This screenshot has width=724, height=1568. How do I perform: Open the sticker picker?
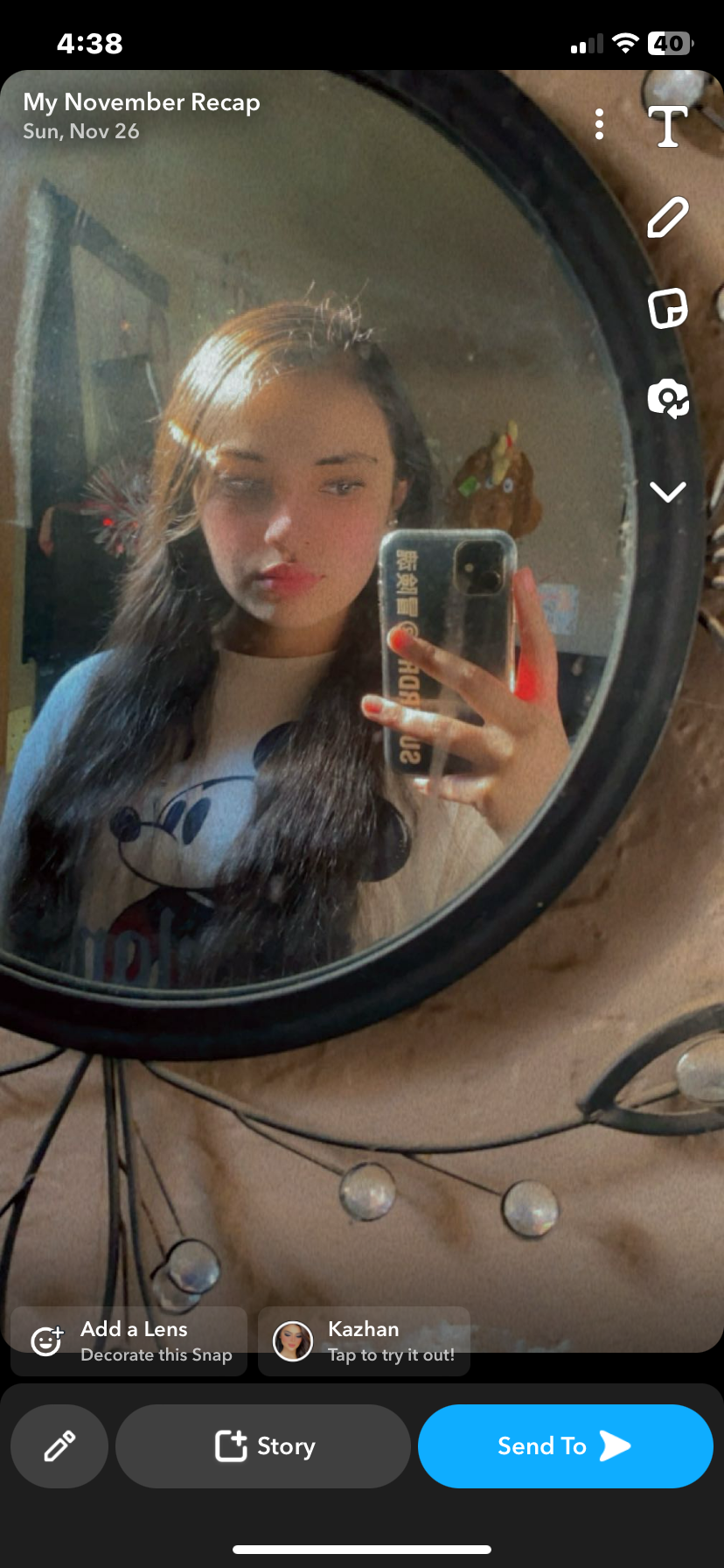point(668,308)
